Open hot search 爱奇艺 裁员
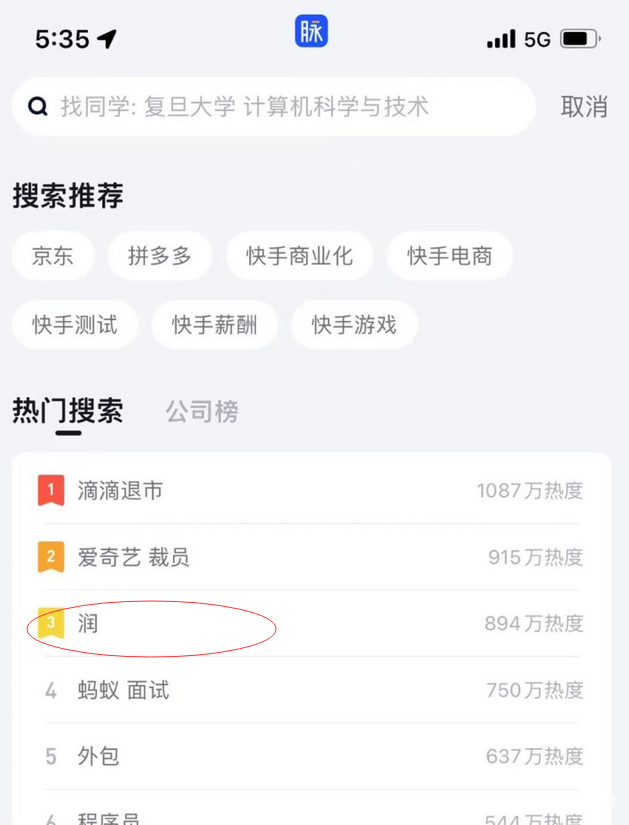The height and width of the screenshot is (825, 629). tap(133, 557)
